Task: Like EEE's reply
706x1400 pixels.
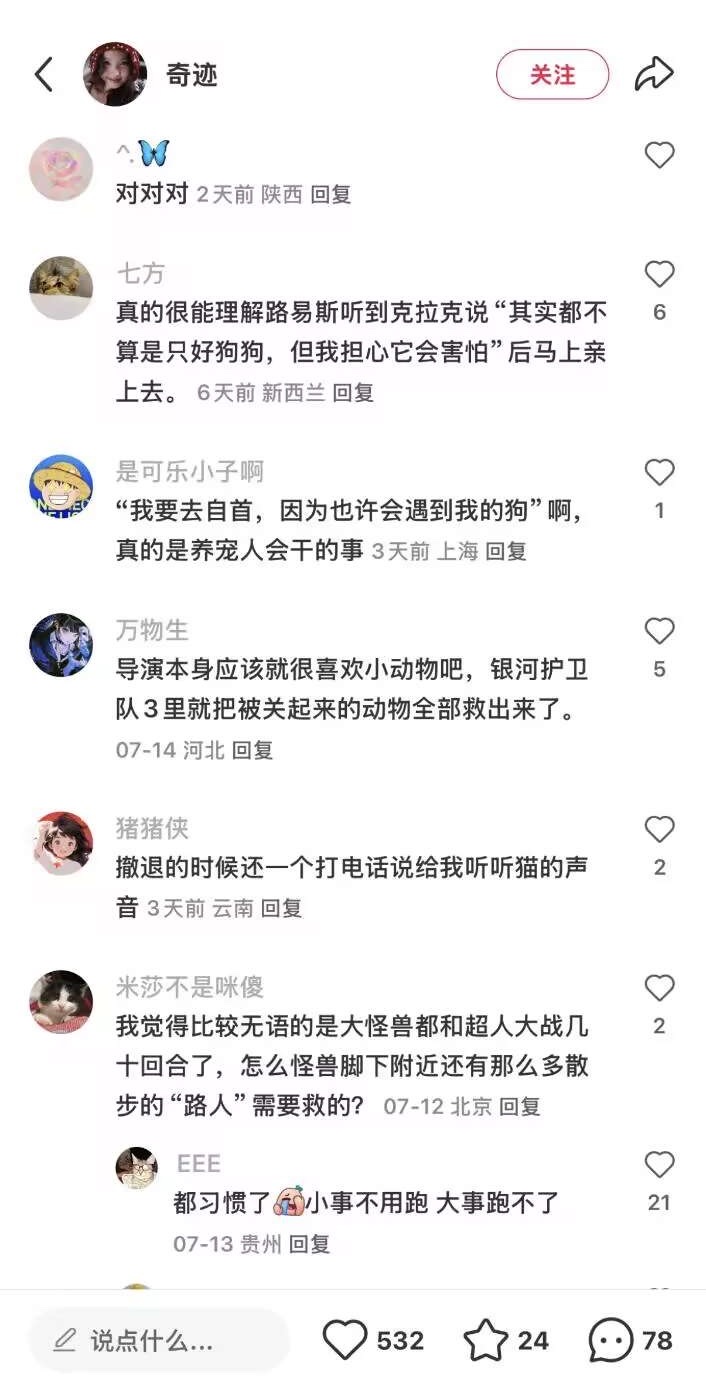Action: (659, 1165)
